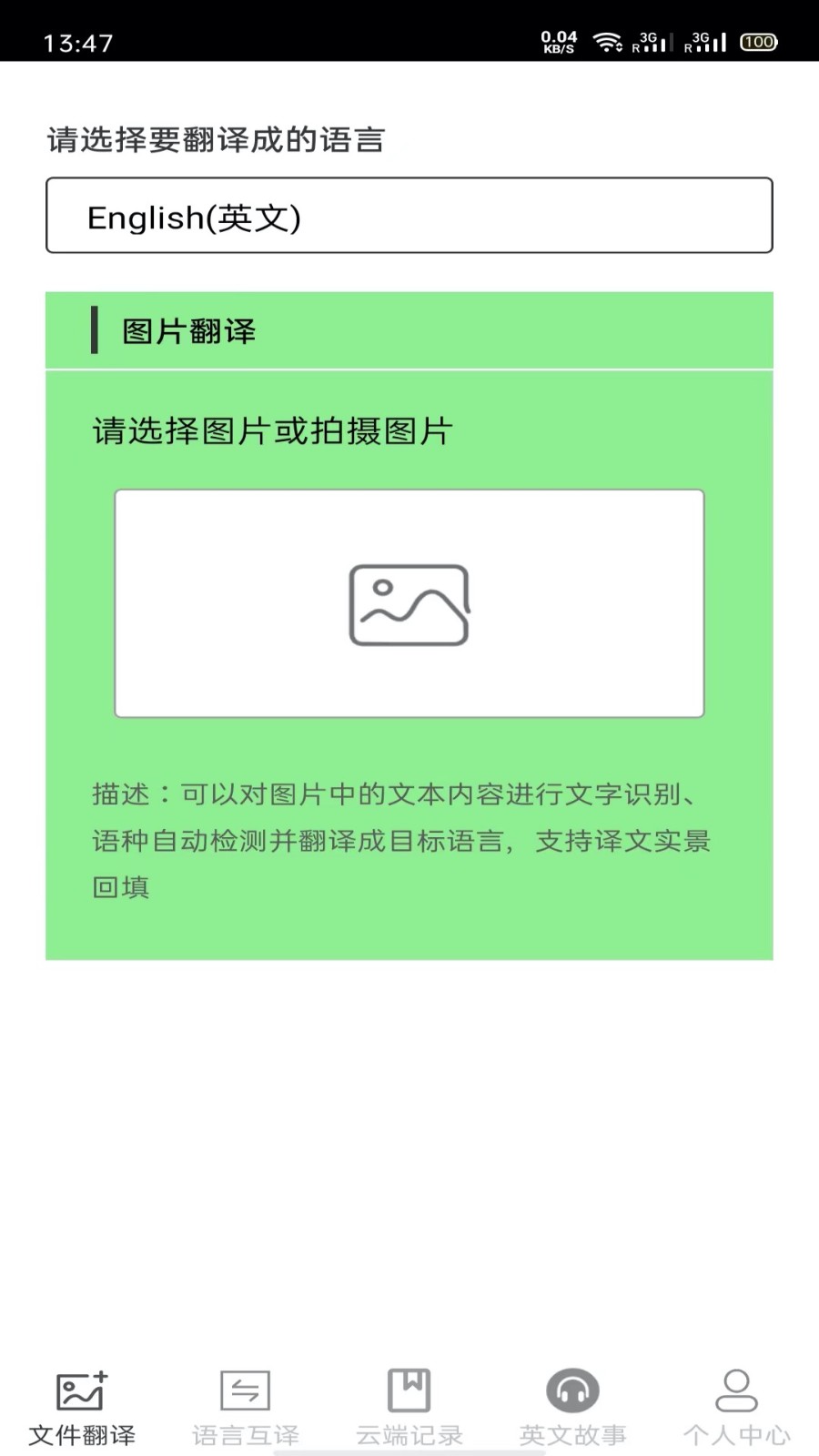
Task: Switch to the 语言互译 tab
Action: click(246, 1406)
